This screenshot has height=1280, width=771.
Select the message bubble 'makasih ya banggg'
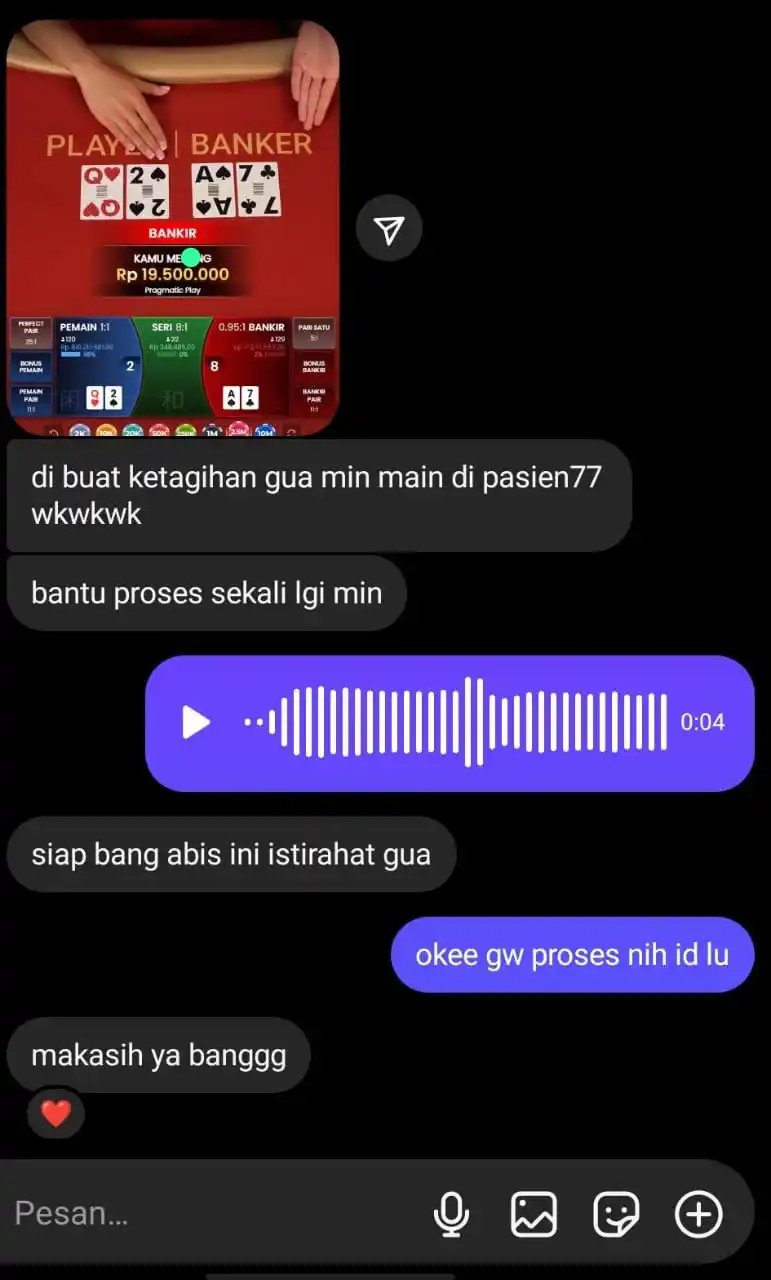click(x=158, y=1053)
